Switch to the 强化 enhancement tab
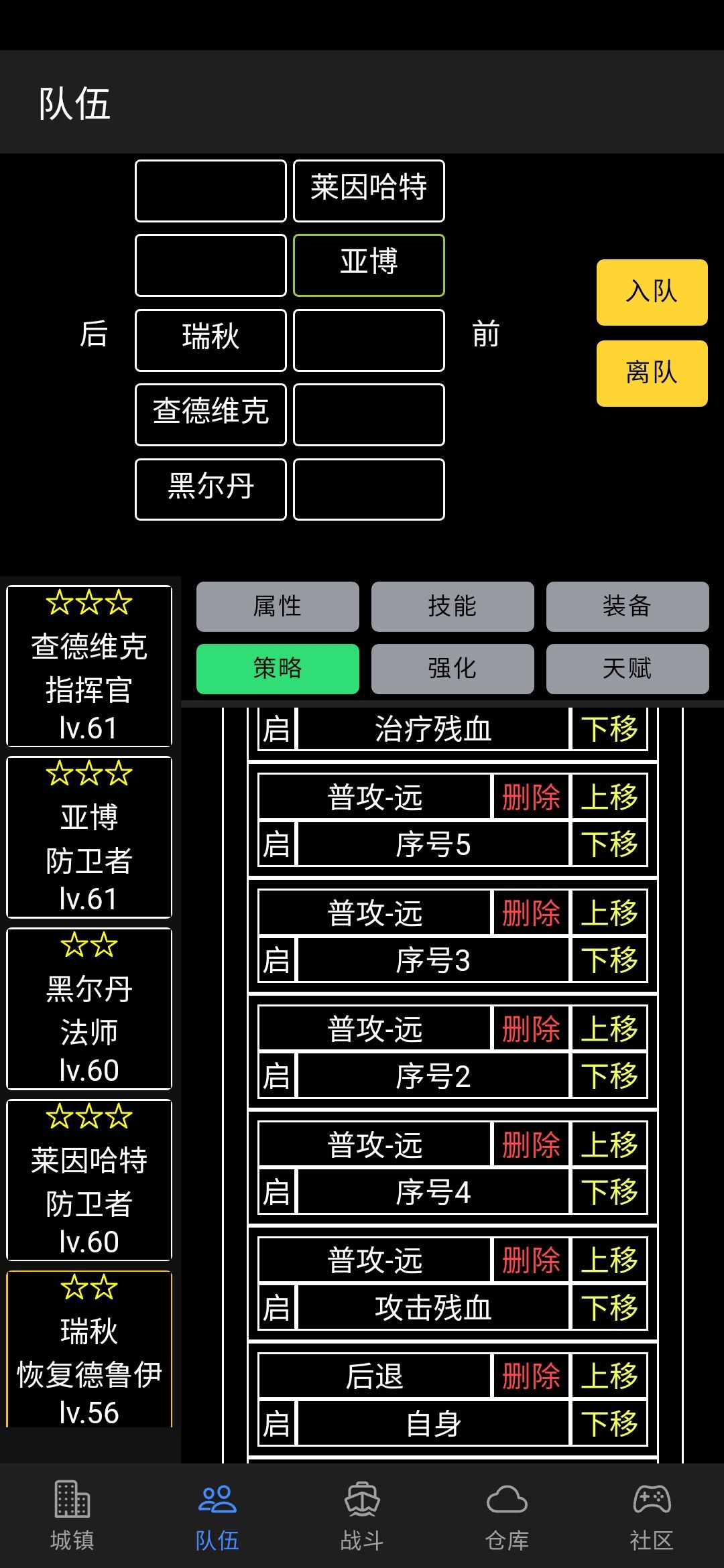Image resolution: width=724 pixels, height=1568 pixels. click(x=452, y=668)
